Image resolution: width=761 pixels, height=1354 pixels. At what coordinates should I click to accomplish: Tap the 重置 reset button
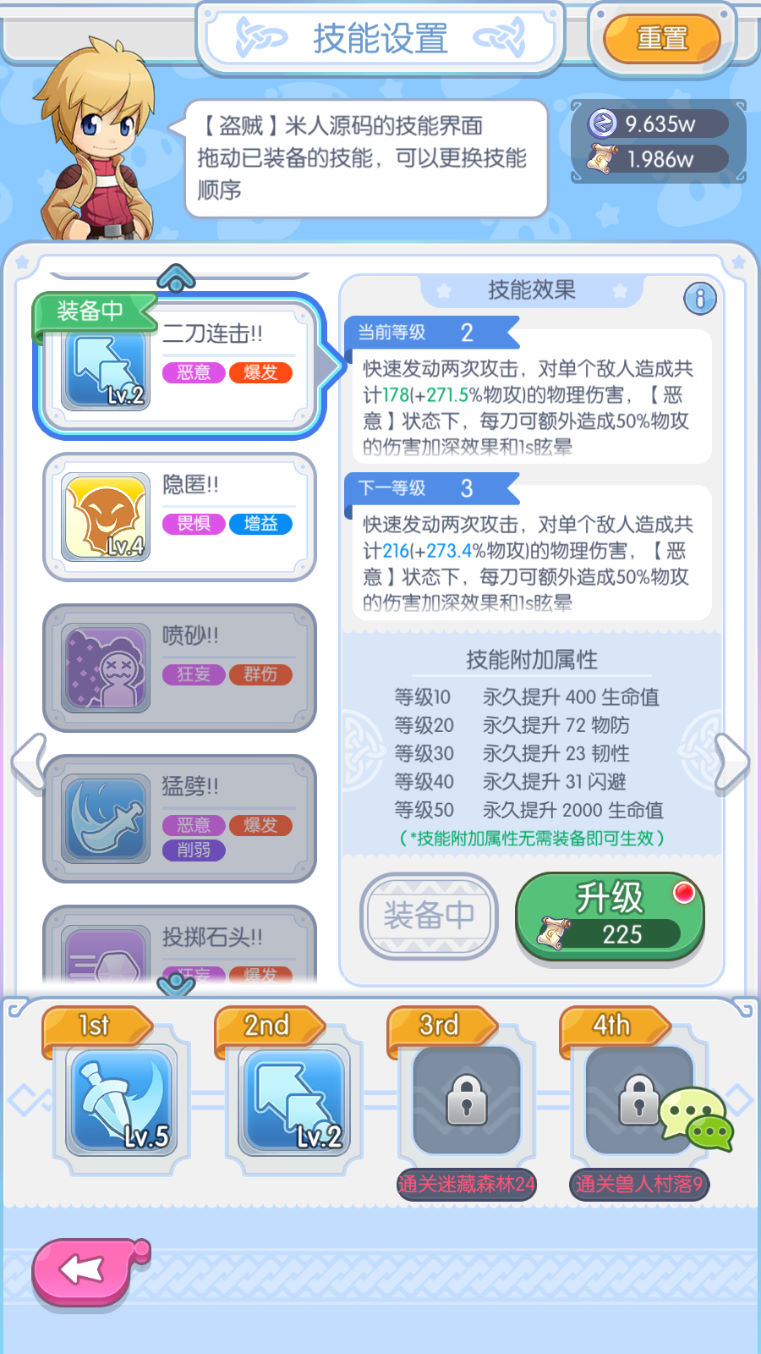(662, 39)
